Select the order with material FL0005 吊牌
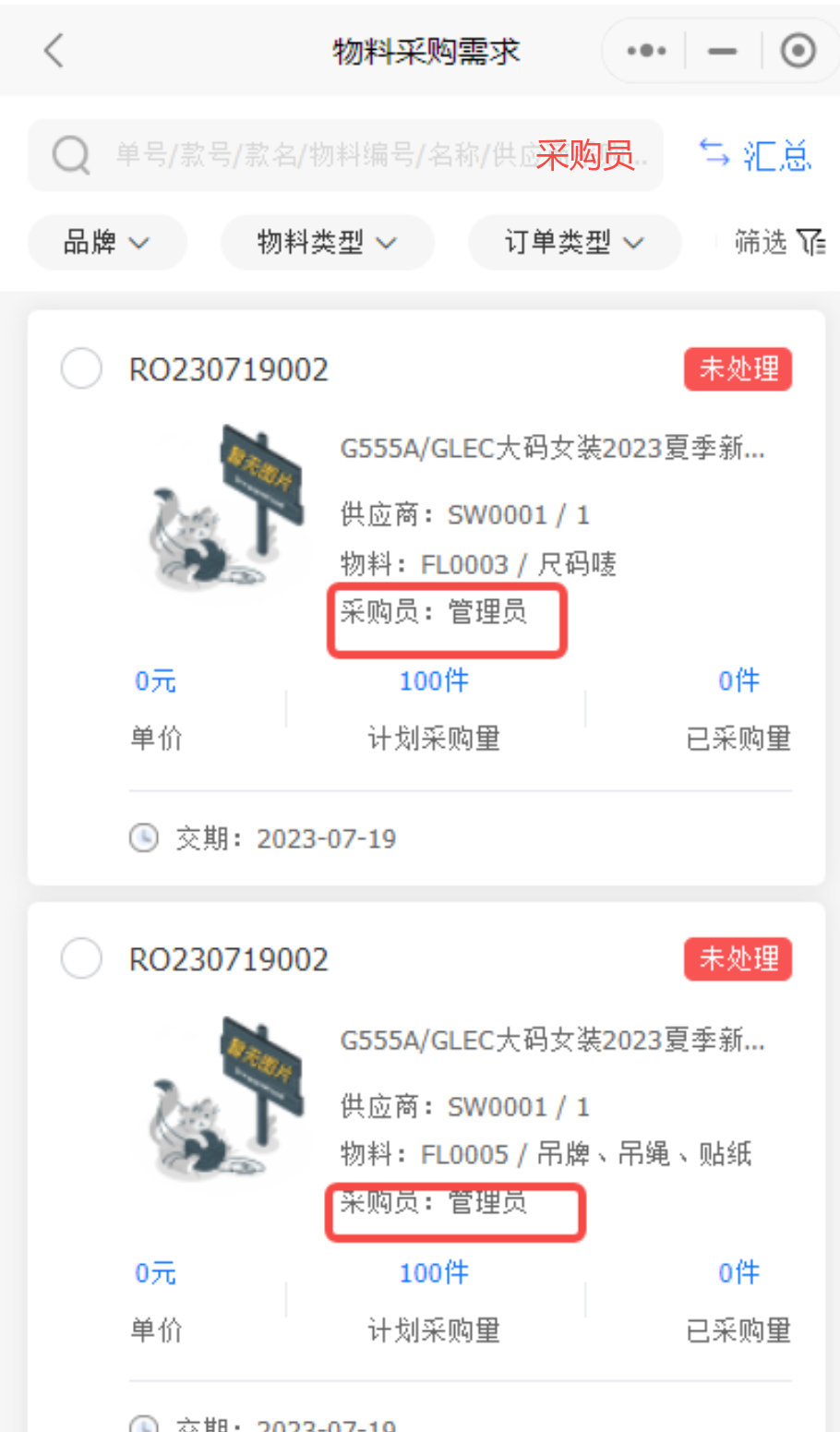Image resolution: width=840 pixels, height=1432 pixels. 81,958
